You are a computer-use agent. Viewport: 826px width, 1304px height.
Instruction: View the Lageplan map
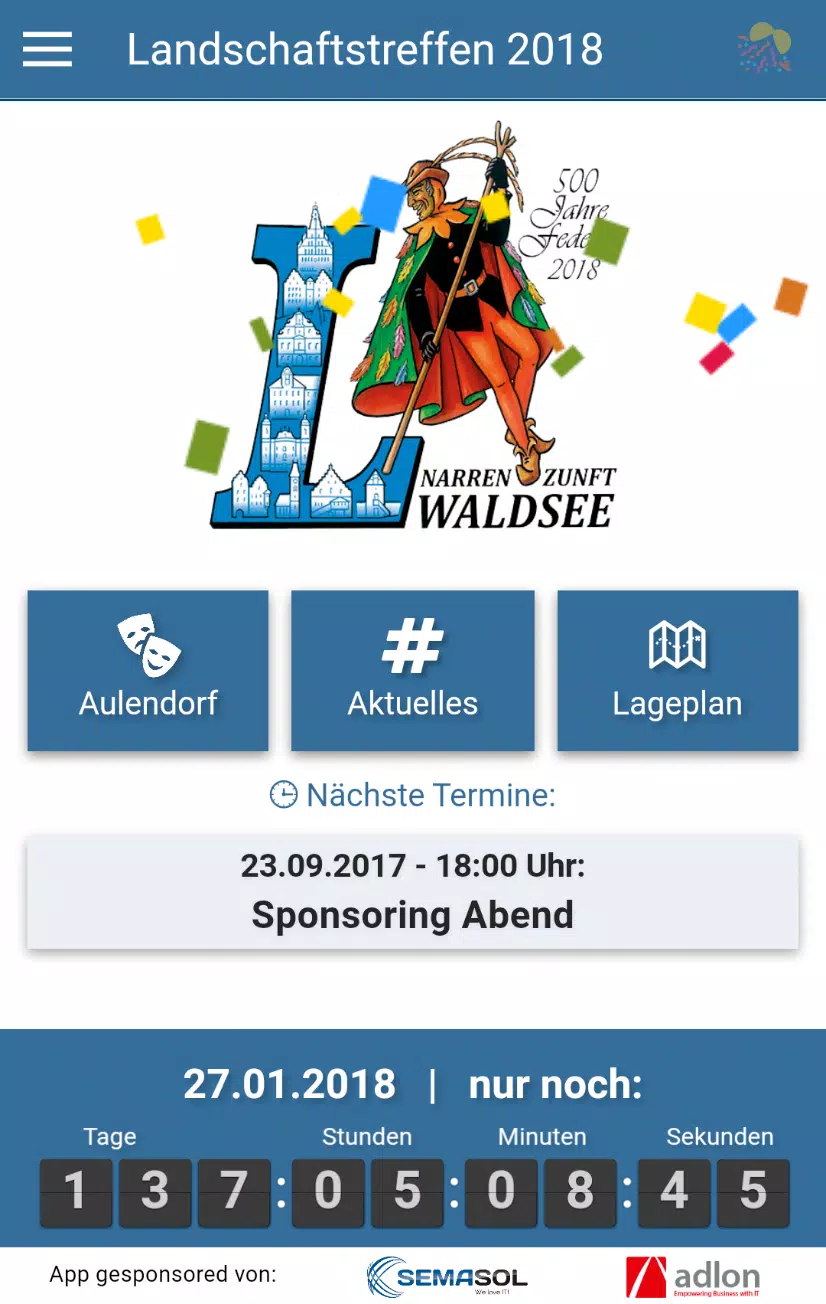pyautogui.click(x=677, y=670)
